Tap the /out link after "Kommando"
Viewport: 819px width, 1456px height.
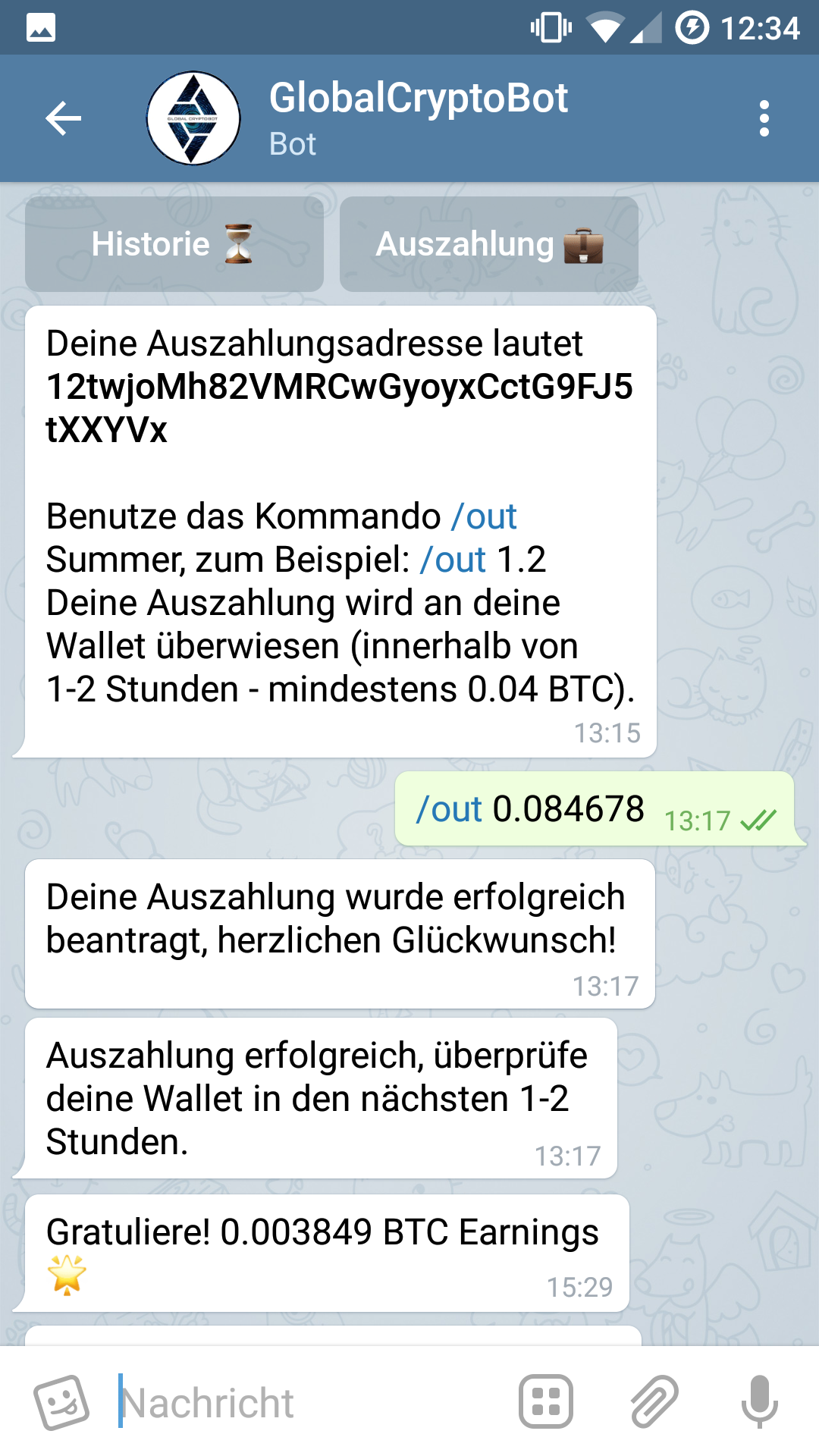(x=484, y=516)
